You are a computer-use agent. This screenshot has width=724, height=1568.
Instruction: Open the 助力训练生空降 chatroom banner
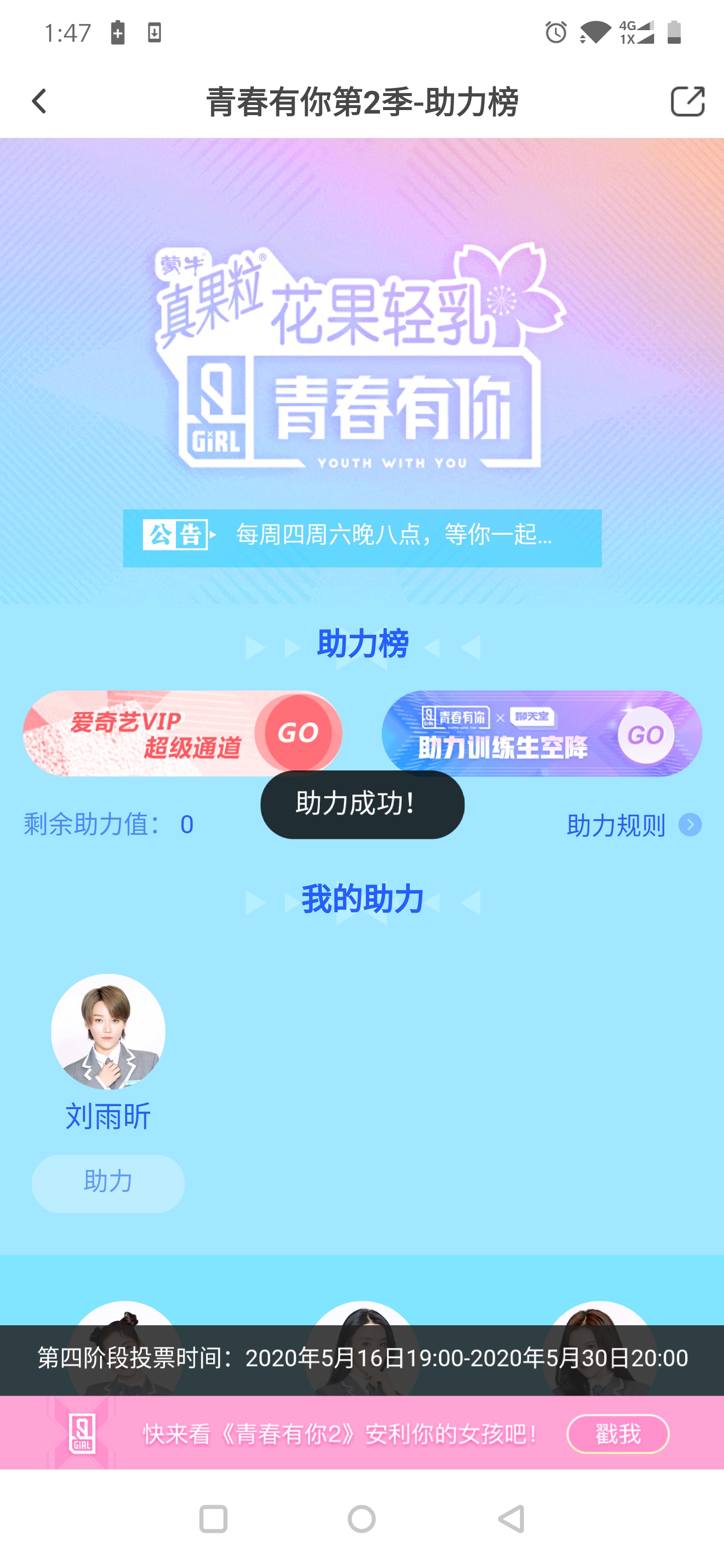click(541, 733)
